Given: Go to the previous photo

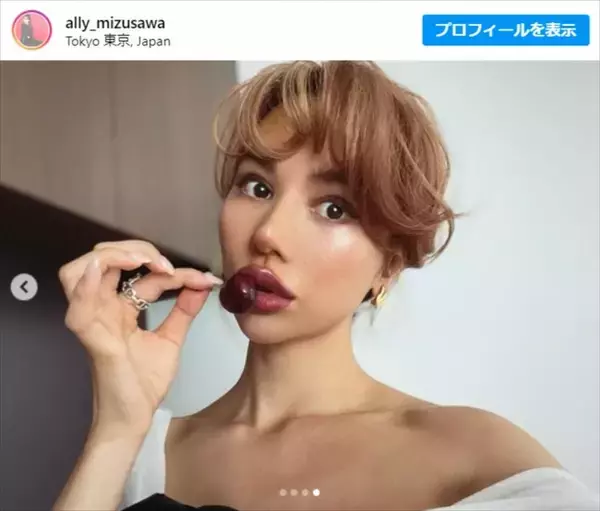Looking at the screenshot, I should 25,288.
